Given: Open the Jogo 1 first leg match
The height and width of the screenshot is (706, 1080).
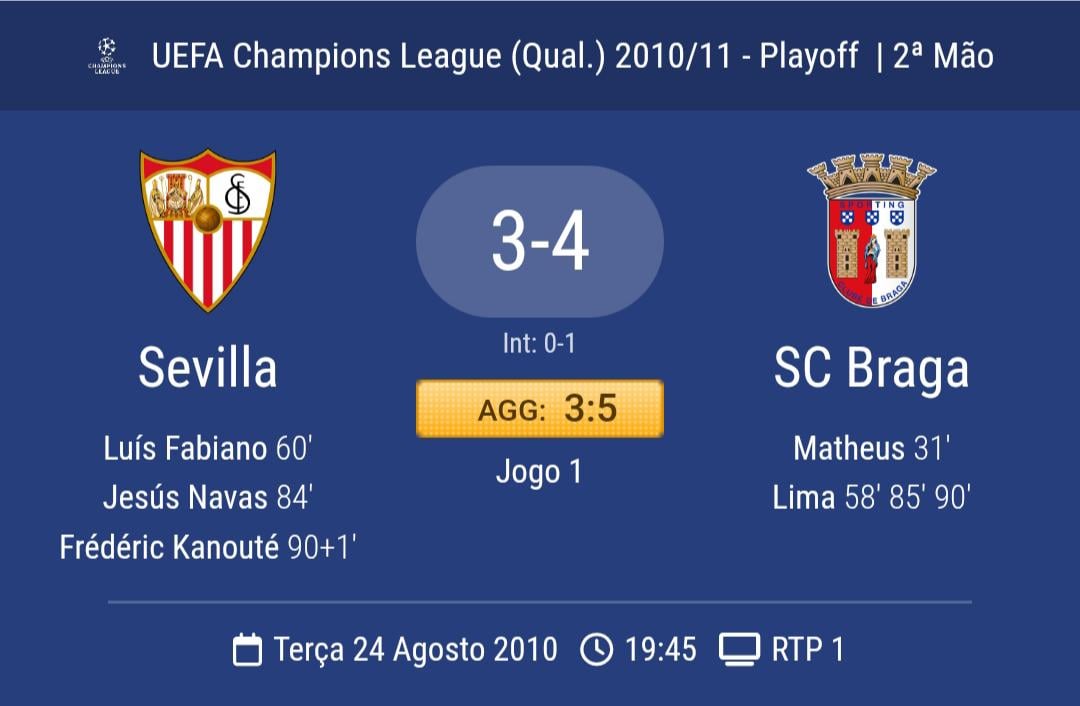Looking at the screenshot, I should click(x=539, y=471).
